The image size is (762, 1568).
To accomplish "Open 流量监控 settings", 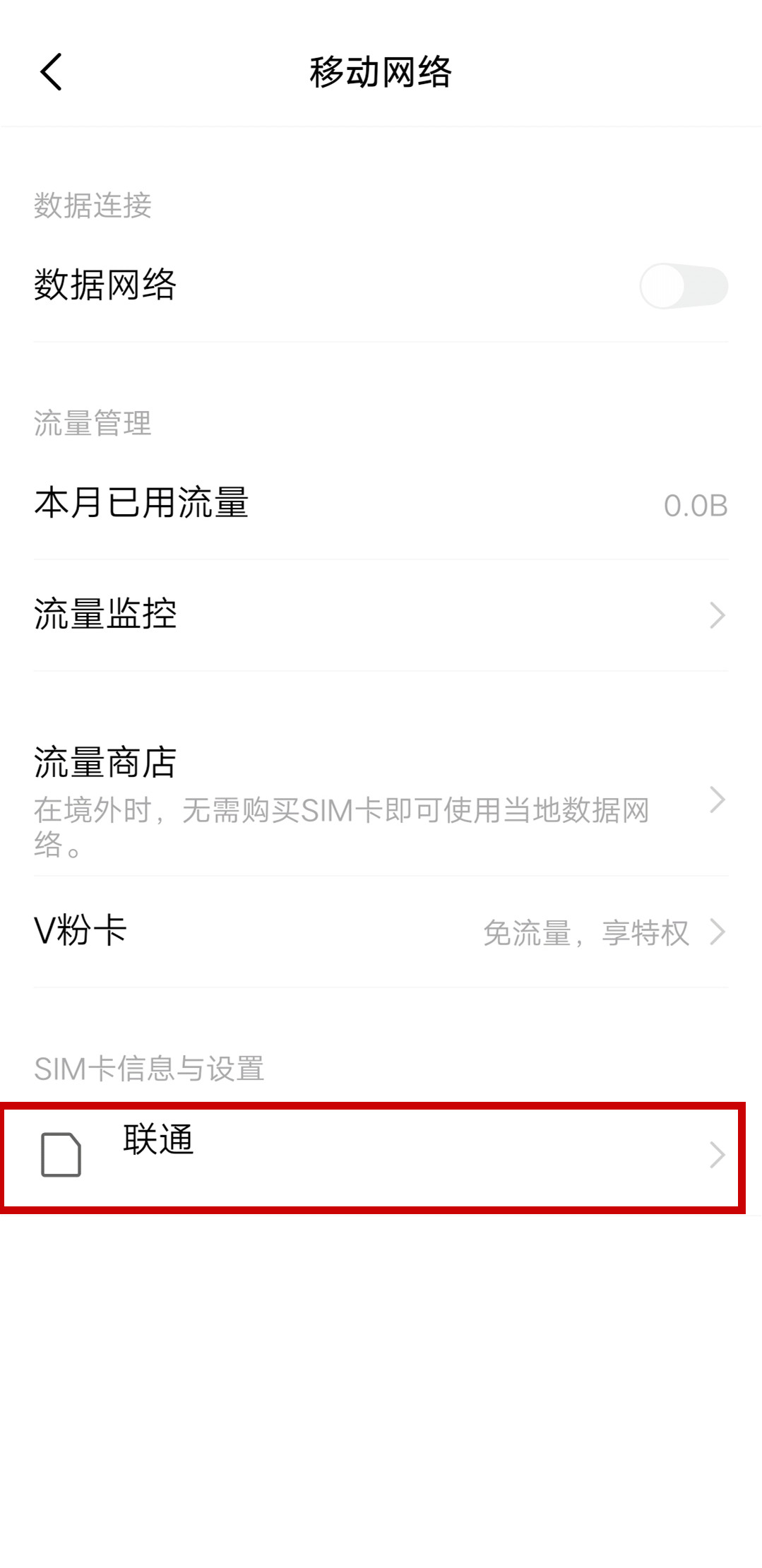I will (381, 614).
